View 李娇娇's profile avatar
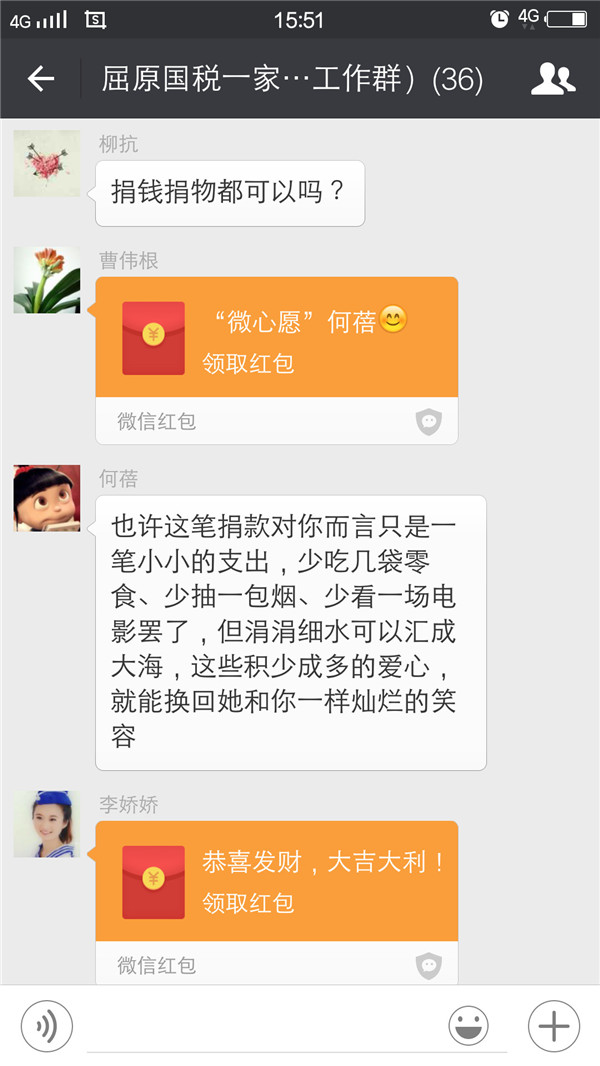600x1066 pixels. point(47,824)
